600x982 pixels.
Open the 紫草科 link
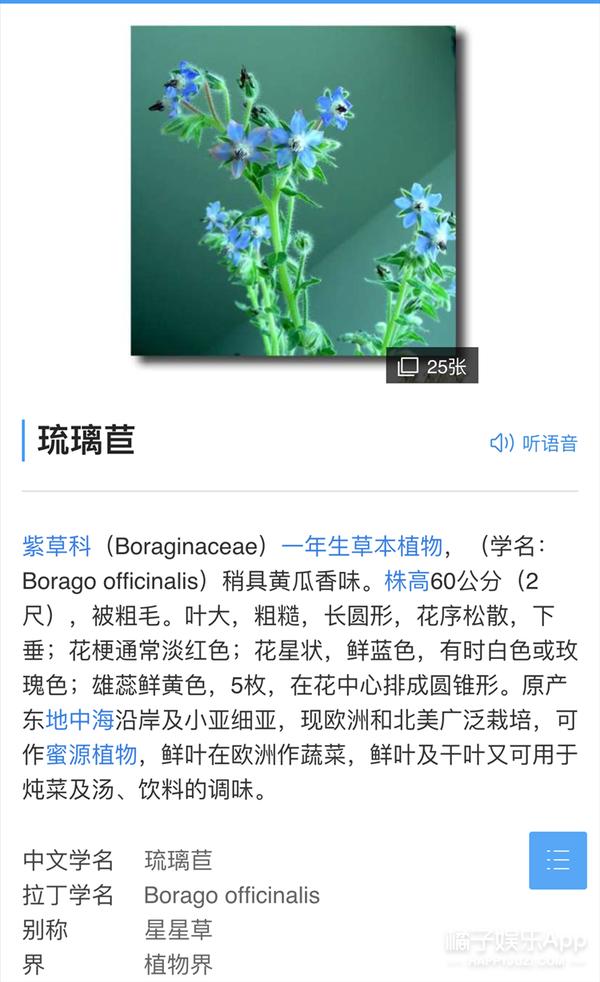pos(57,546)
